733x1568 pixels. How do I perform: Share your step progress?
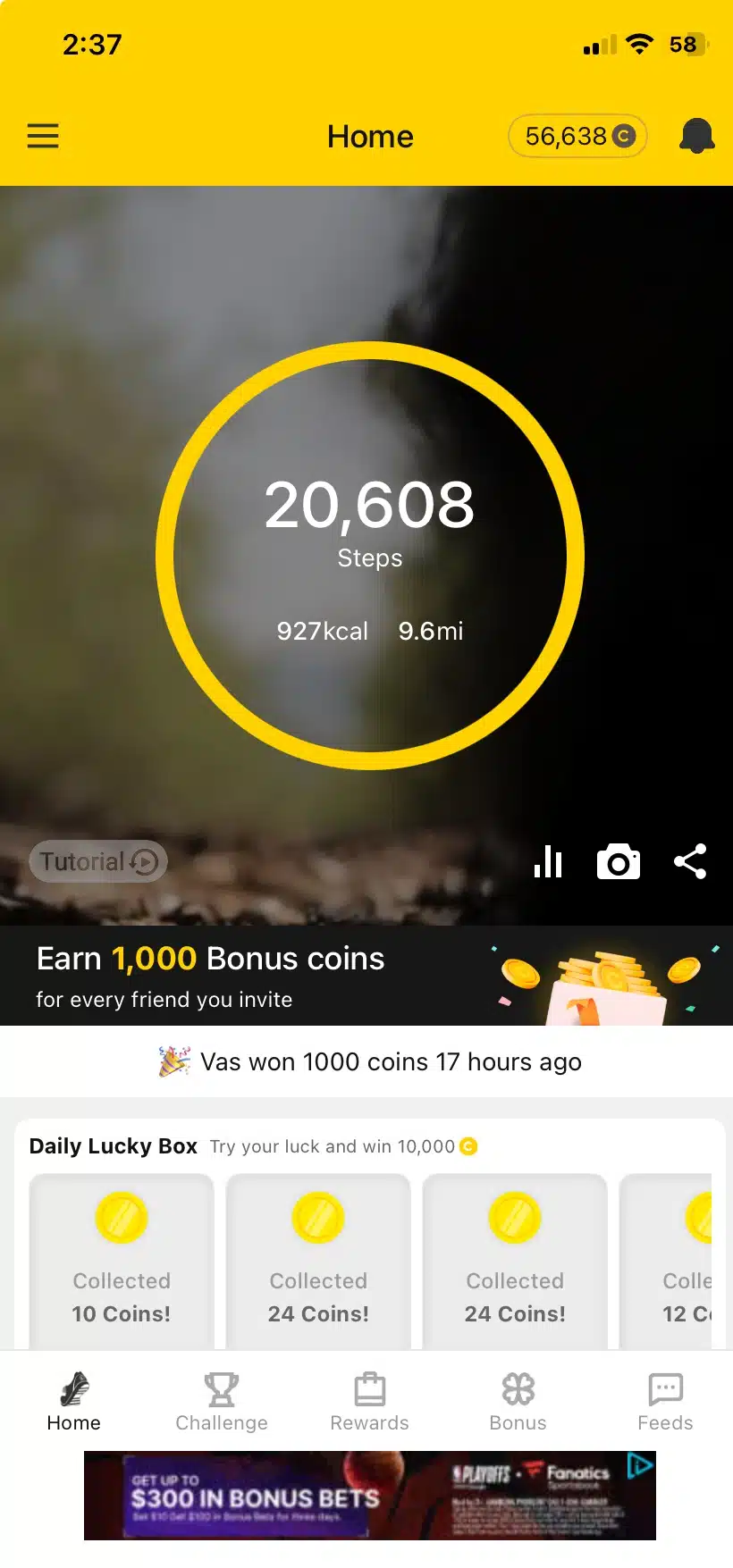(690, 862)
